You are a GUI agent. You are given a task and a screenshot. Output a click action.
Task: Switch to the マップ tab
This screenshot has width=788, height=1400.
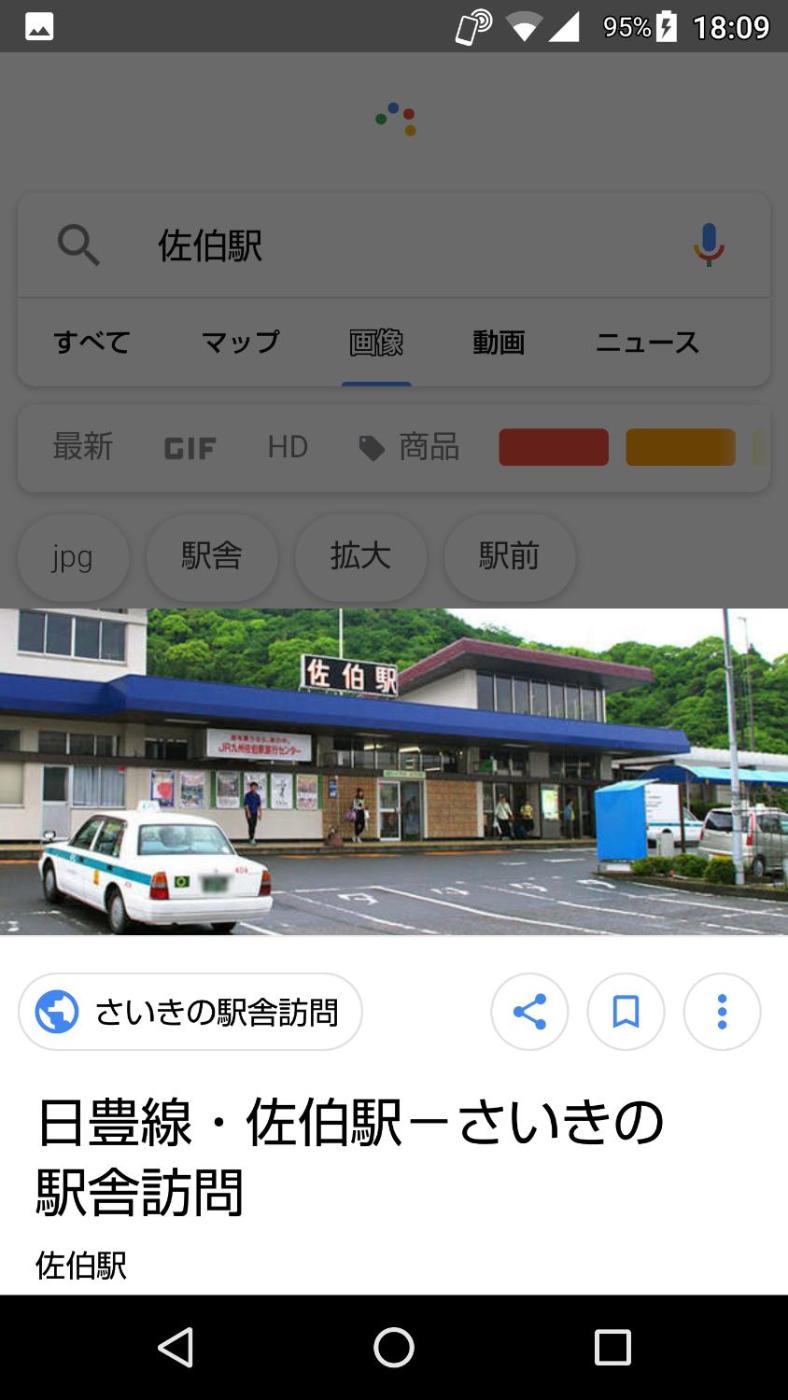pos(240,342)
